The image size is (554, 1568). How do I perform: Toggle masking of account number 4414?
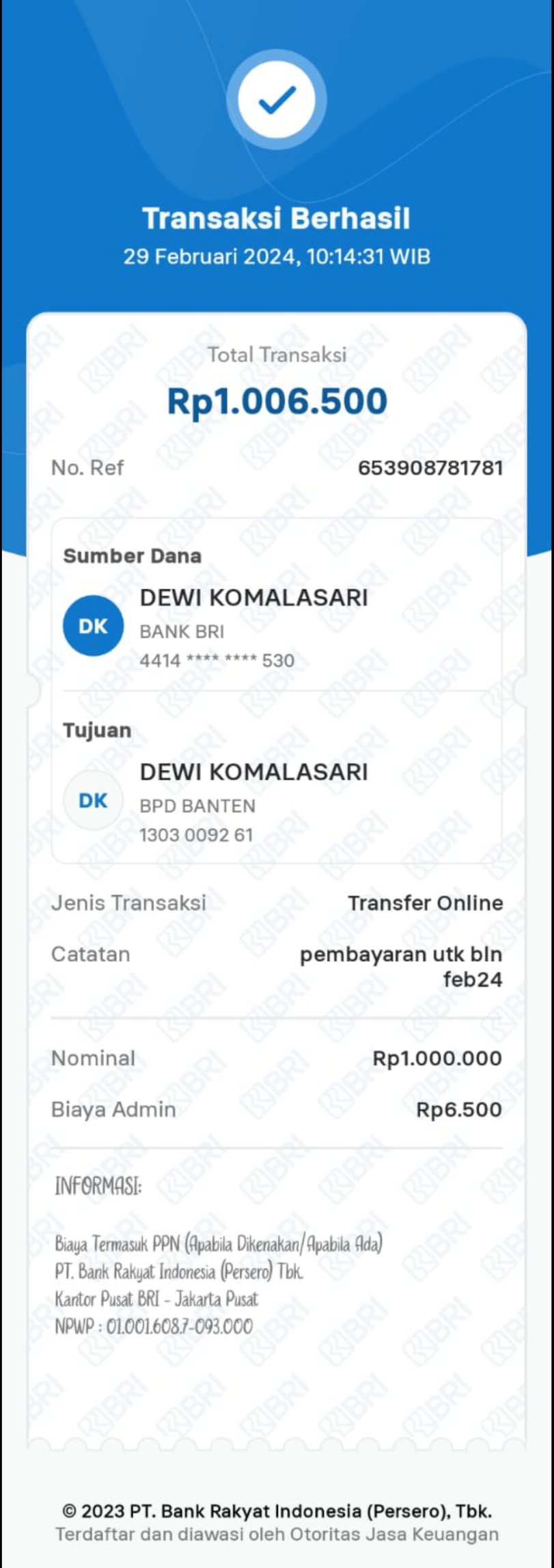(x=216, y=660)
